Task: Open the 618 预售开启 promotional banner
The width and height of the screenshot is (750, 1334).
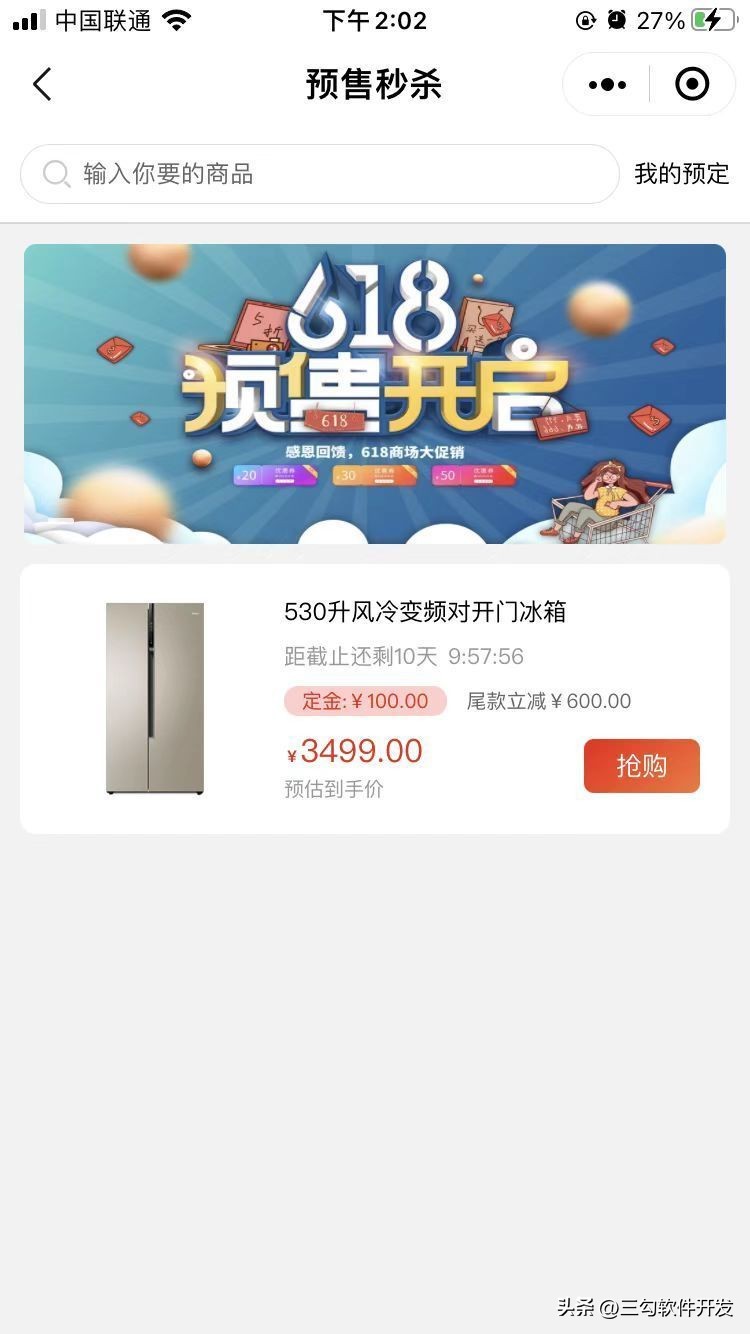Action: click(375, 393)
